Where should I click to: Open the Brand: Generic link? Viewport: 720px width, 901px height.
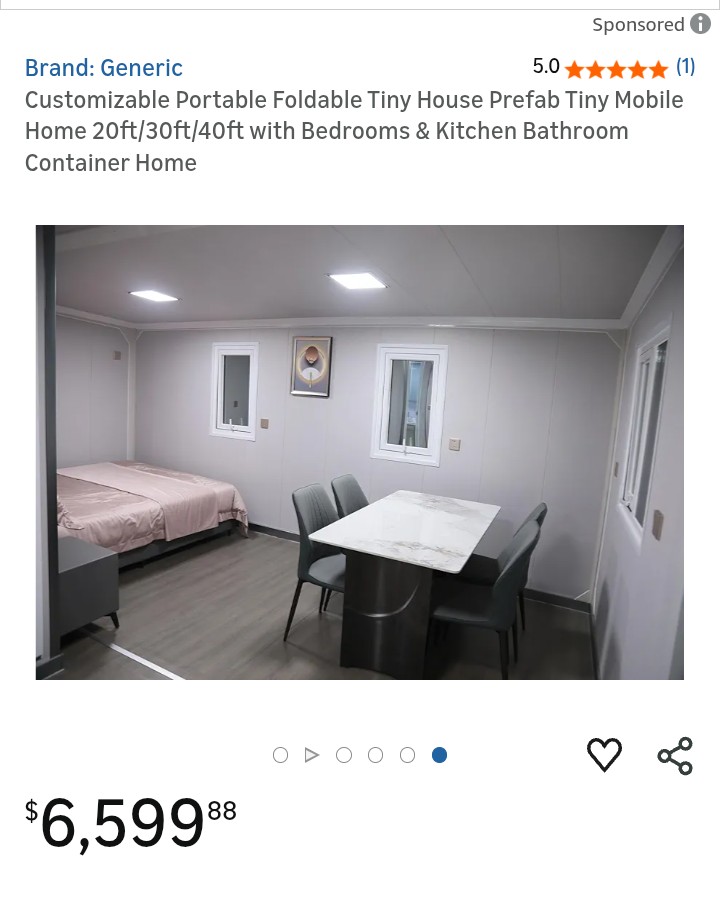point(104,68)
